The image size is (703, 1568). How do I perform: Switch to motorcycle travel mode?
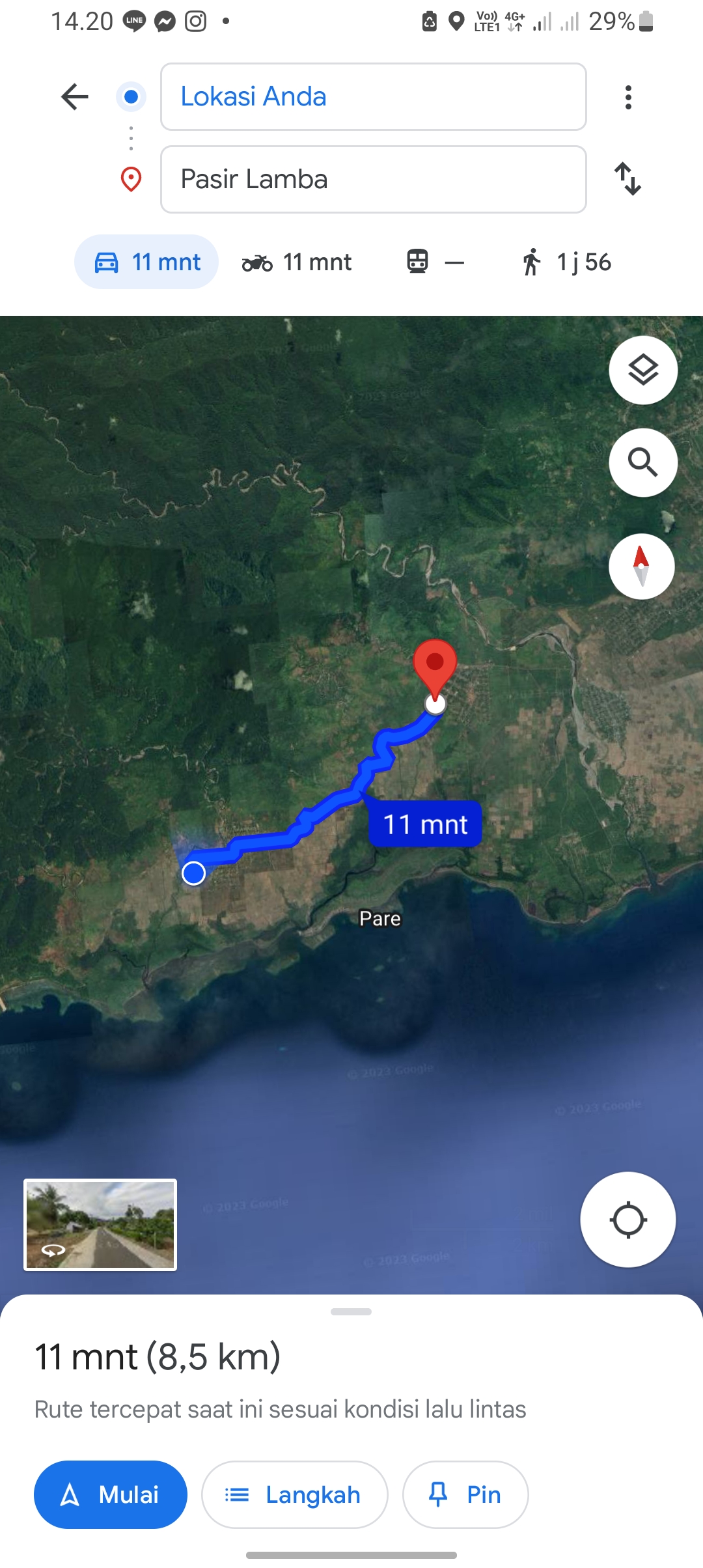(297, 262)
